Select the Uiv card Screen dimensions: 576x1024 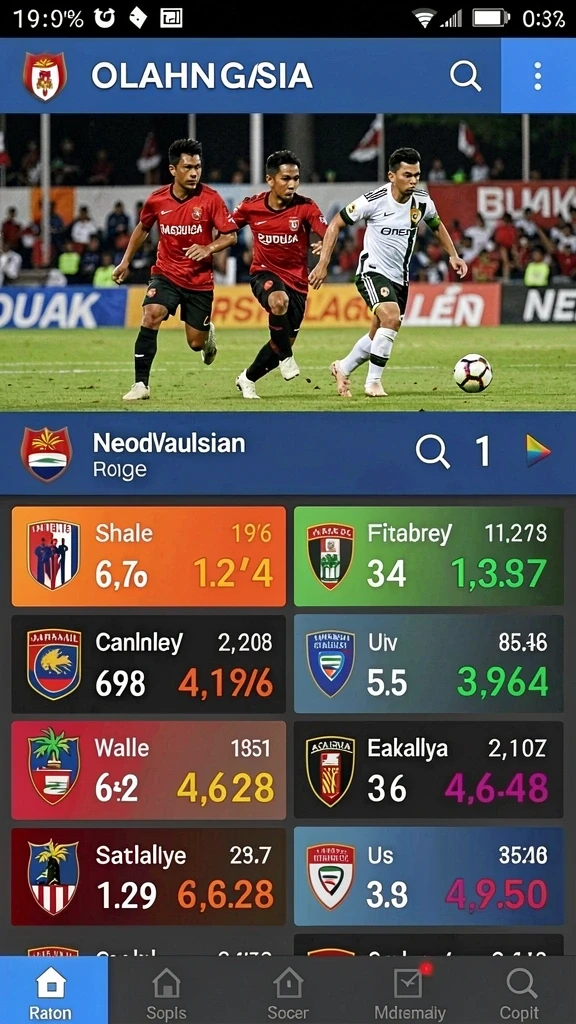pos(428,664)
